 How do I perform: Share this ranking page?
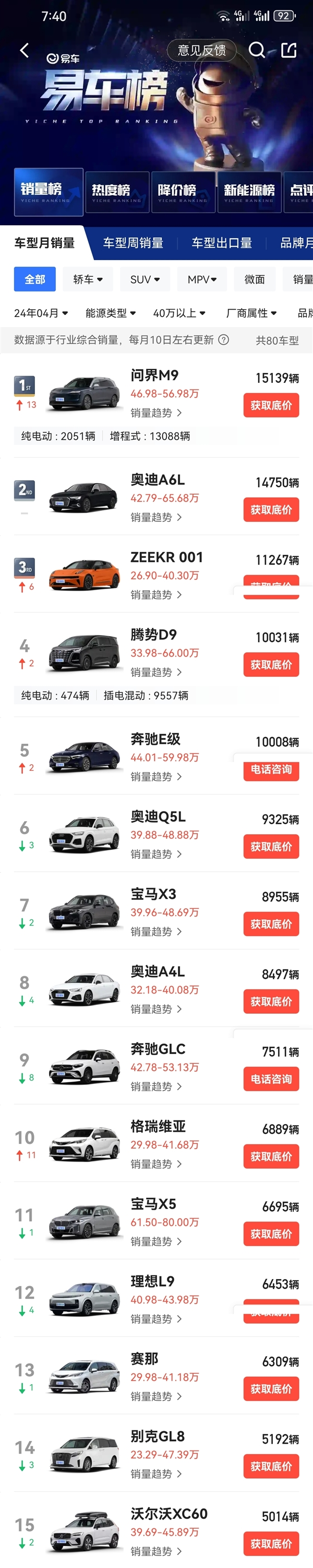[290, 51]
